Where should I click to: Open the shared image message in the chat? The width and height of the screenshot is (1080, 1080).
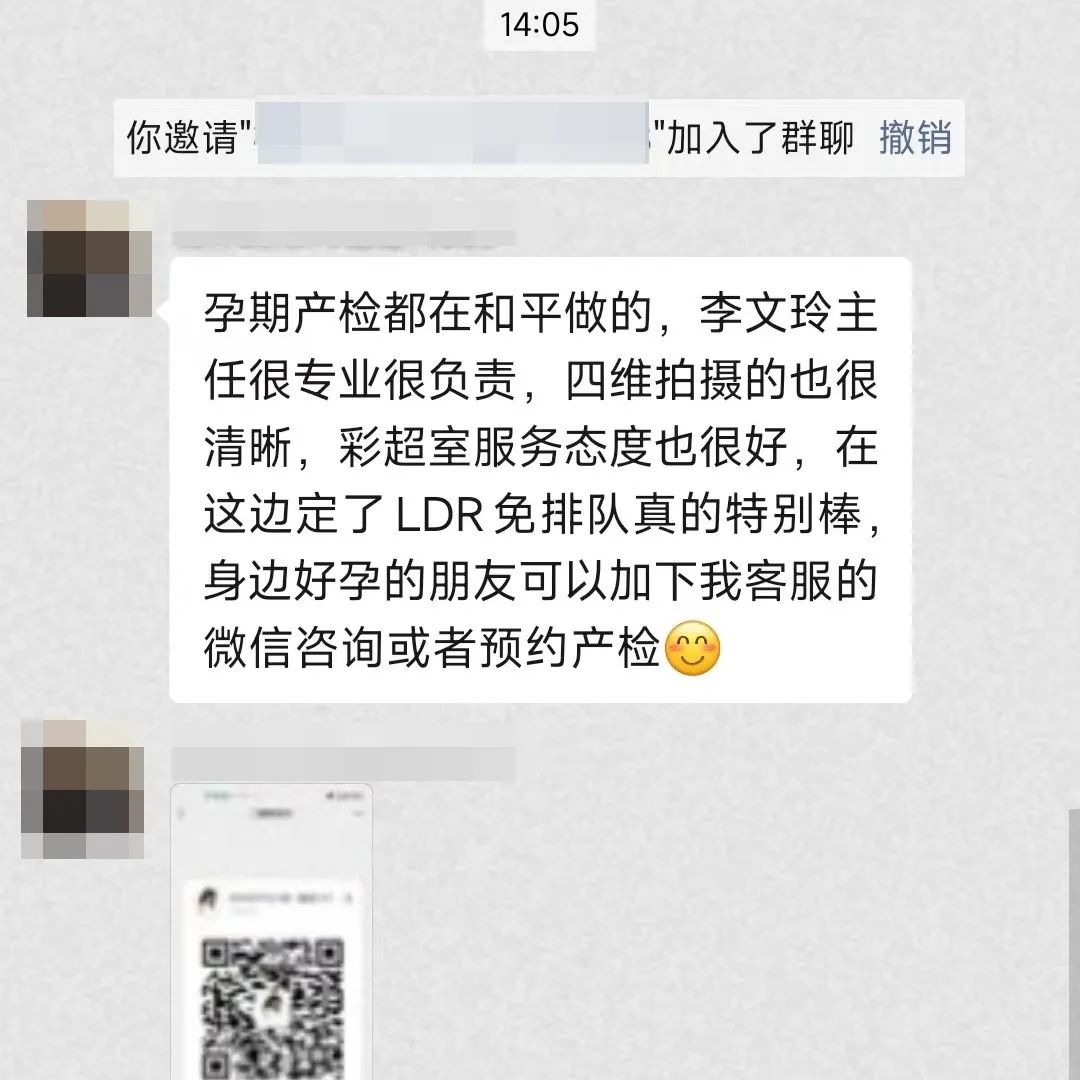tap(271, 930)
